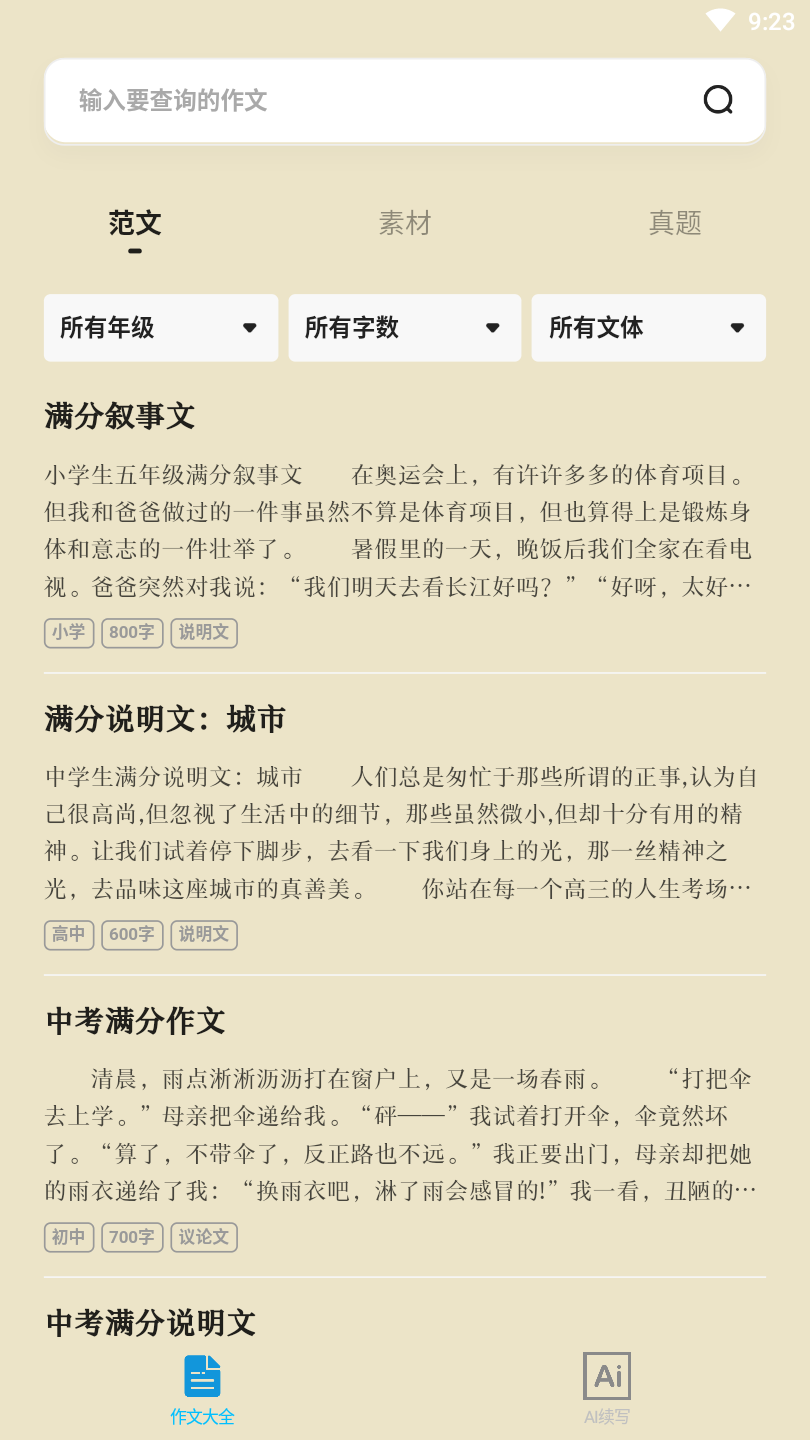Open the essay 中考满分说明文
The height and width of the screenshot is (1440, 810).
point(151,1322)
